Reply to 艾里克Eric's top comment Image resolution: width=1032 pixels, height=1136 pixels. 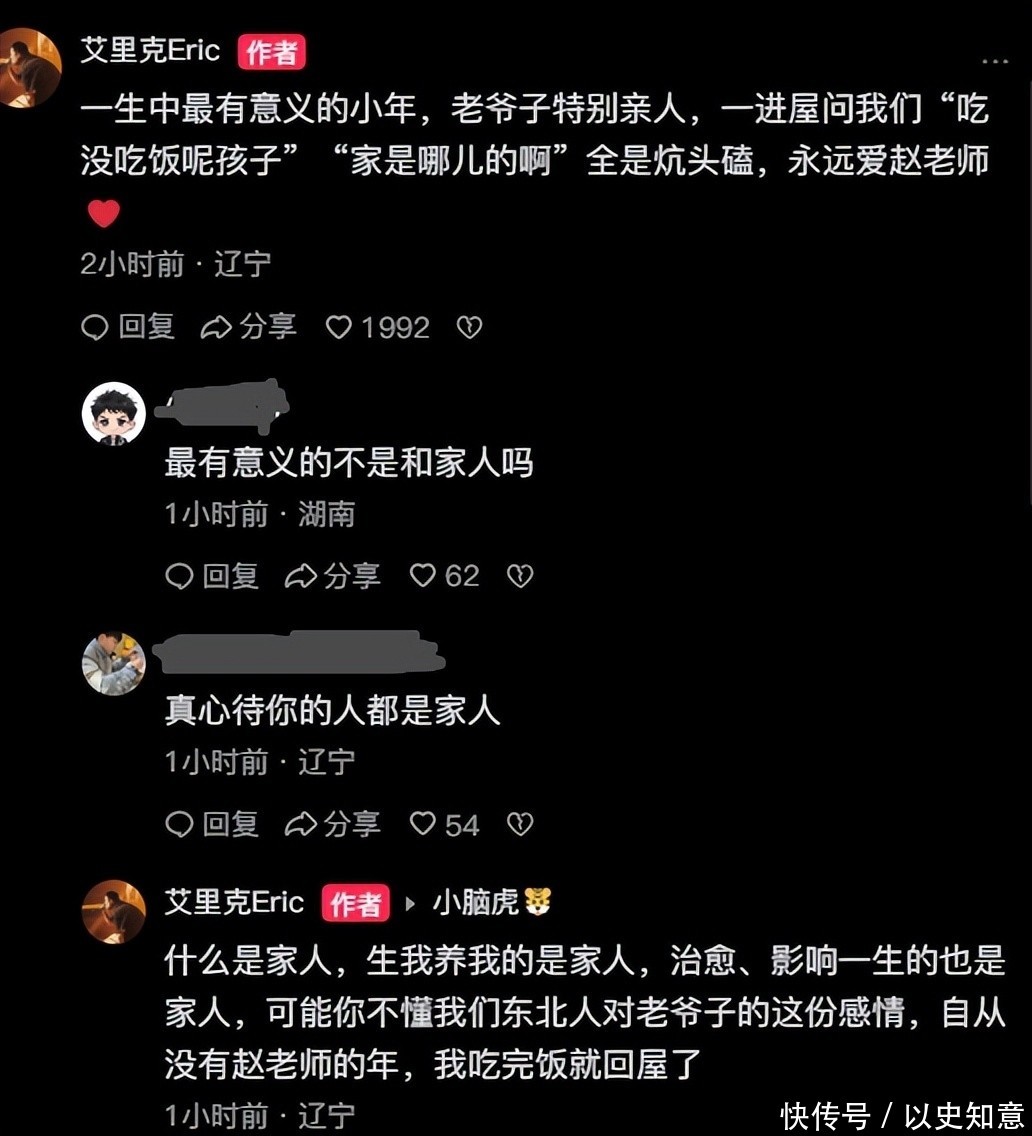click(x=128, y=327)
